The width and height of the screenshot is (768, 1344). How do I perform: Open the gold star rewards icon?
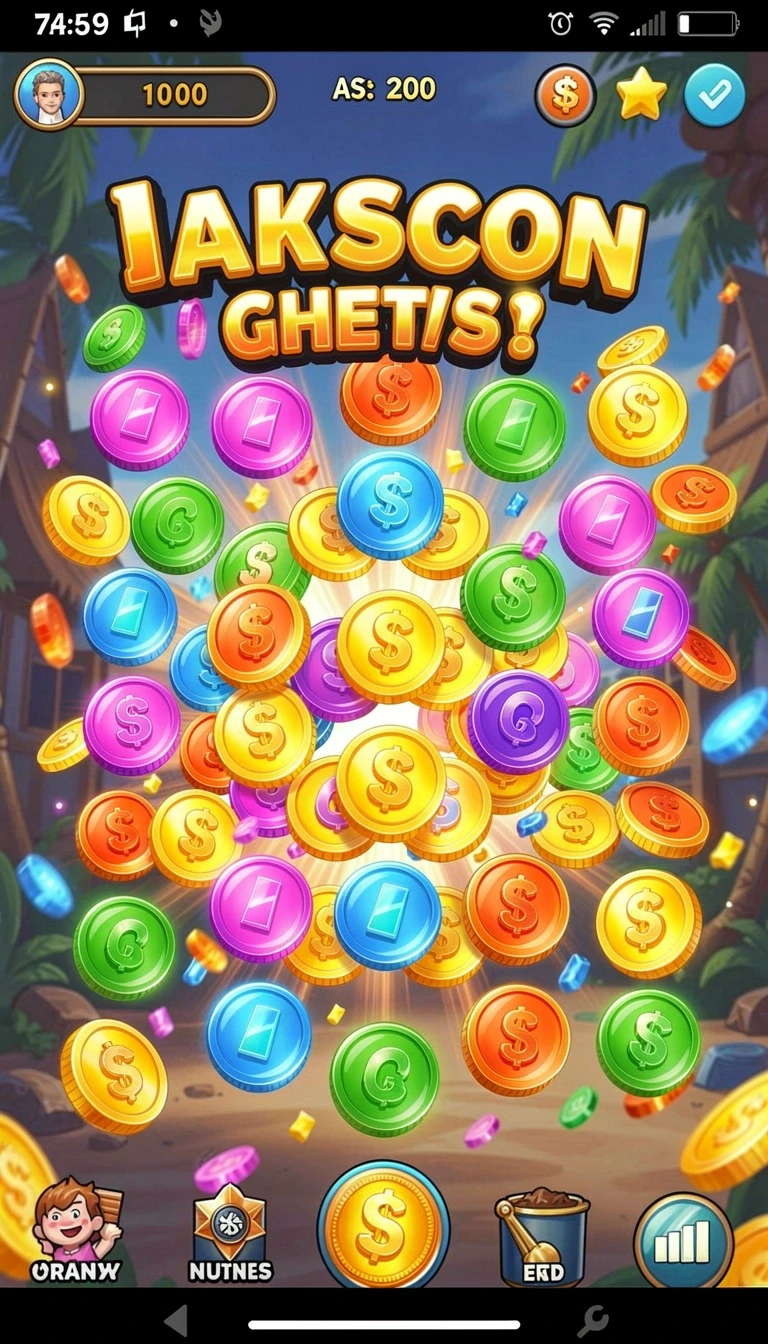[641, 95]
